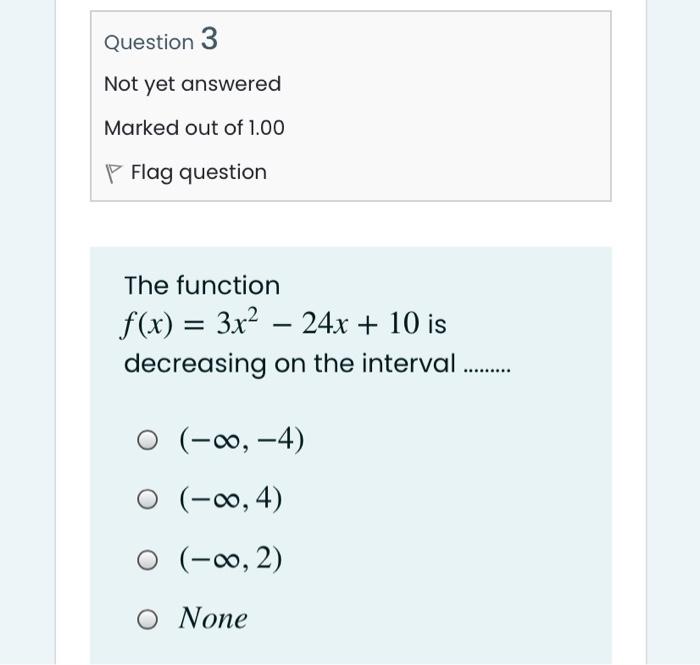Screen dimensions: 700x665
Task: Select the answer (−∞, −4)
Action: point(147,441)
